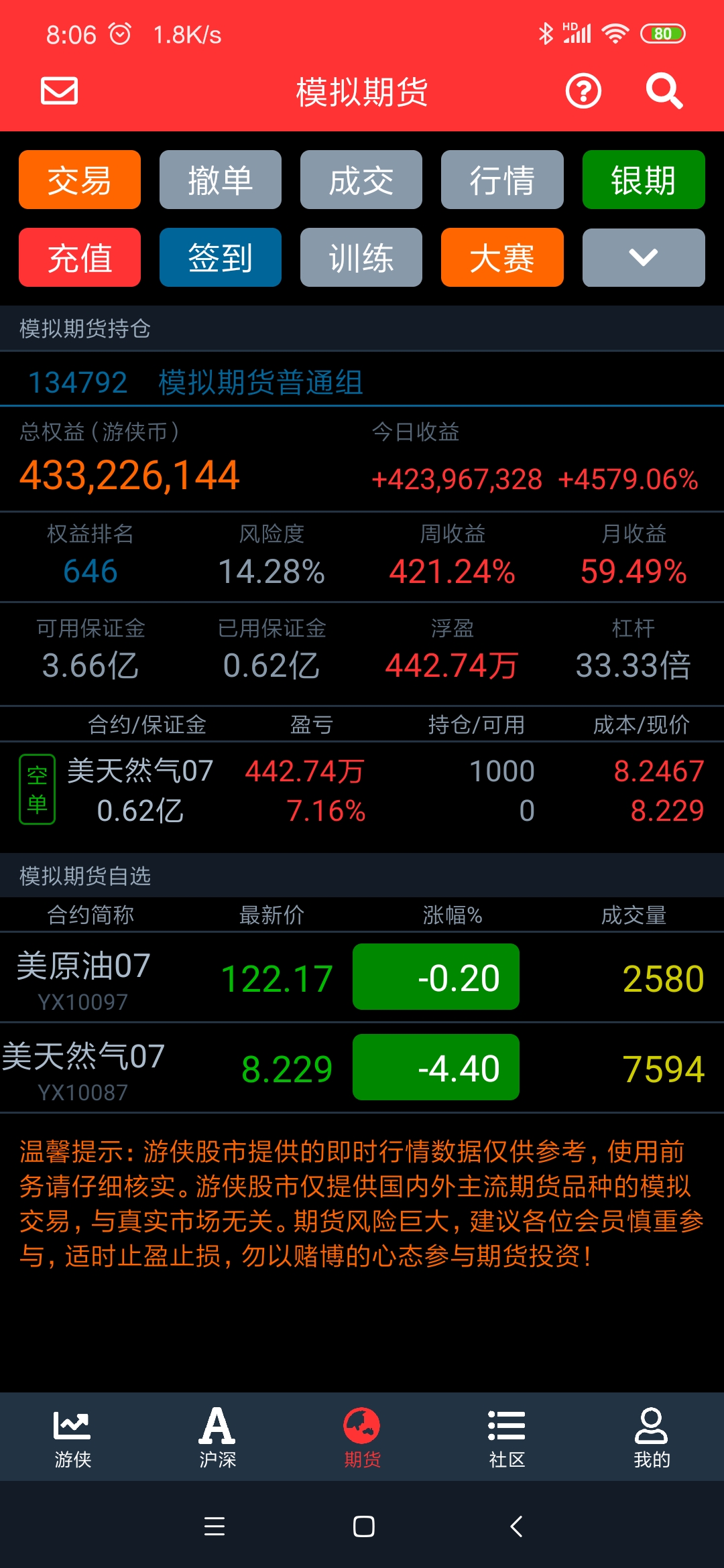Switch to the 游侠 tab
The height and width of the screenshot is (1568, 724).
pos(72,1437)
